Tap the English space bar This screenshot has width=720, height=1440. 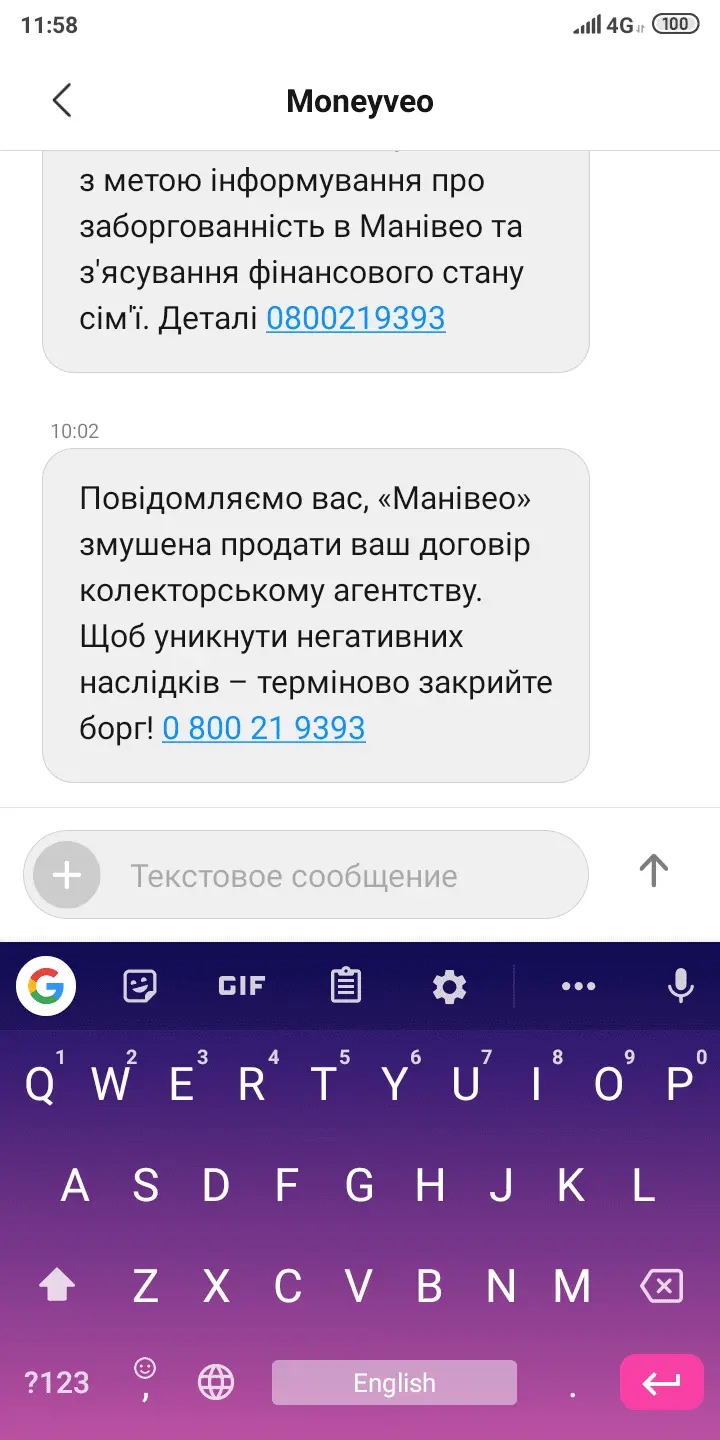pyautogui.click(x=394, y=1383)
